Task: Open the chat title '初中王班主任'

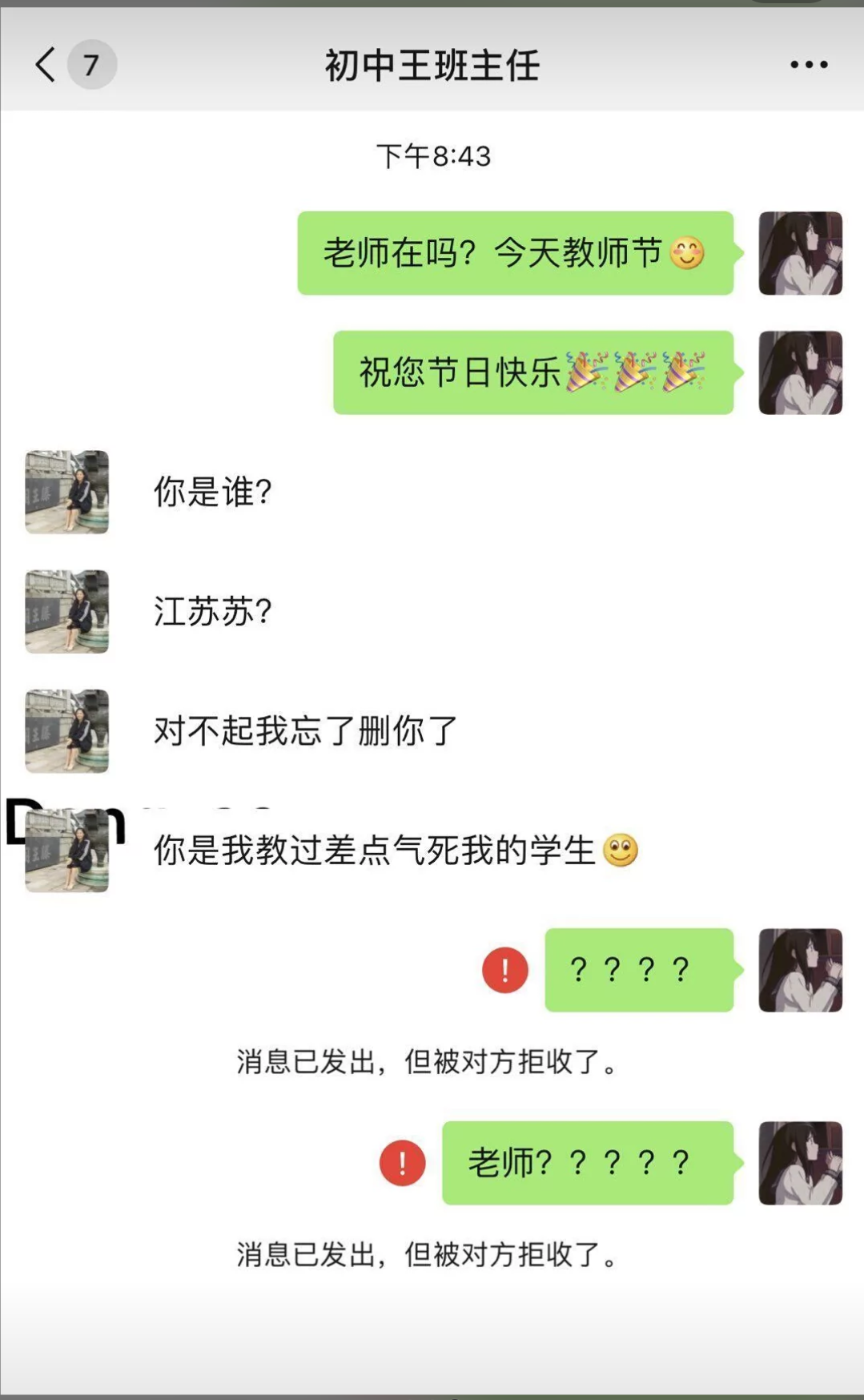Action: pos(431,66)
